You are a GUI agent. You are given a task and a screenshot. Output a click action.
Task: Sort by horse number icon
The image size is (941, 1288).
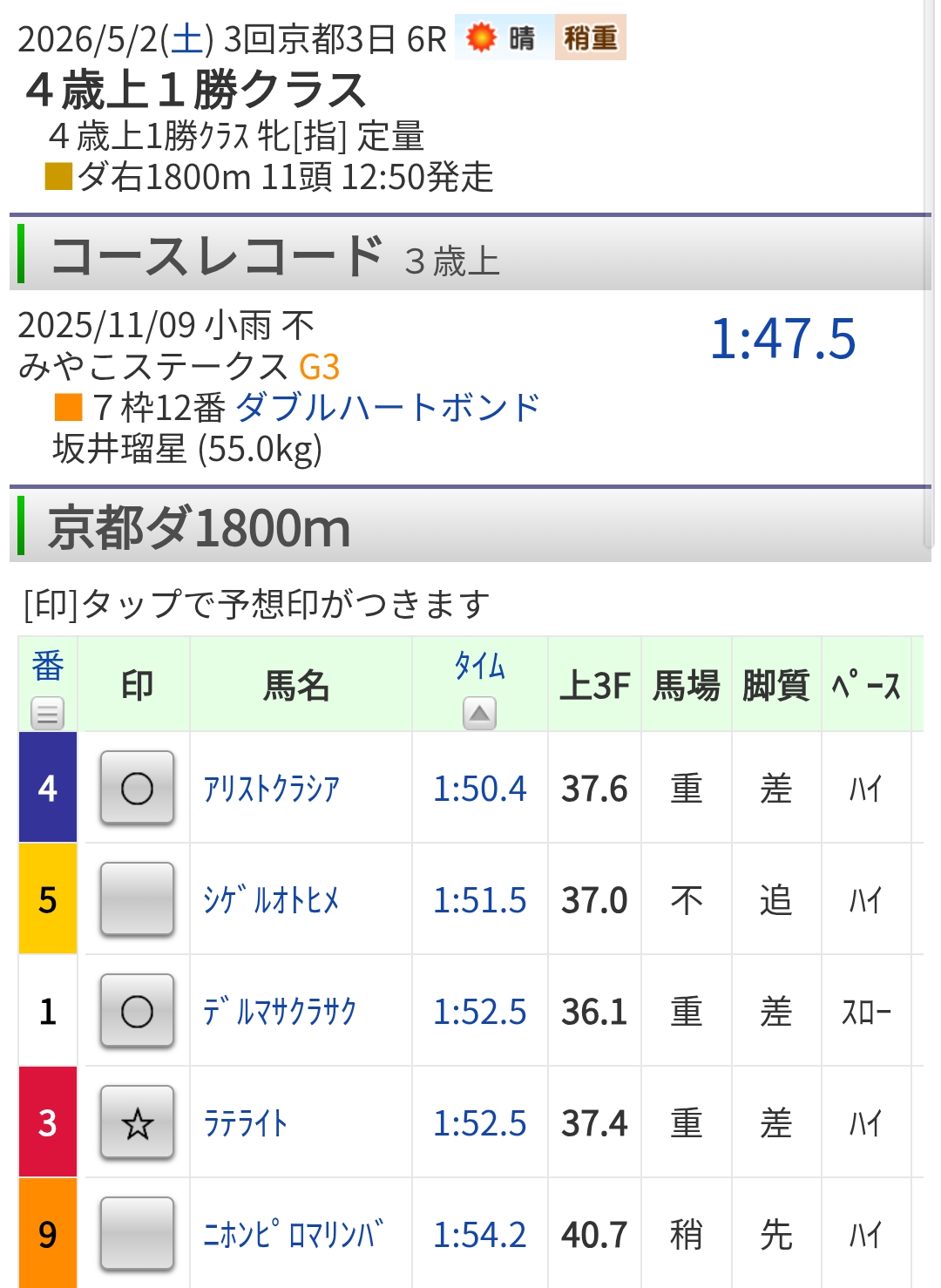click(47, 713)
